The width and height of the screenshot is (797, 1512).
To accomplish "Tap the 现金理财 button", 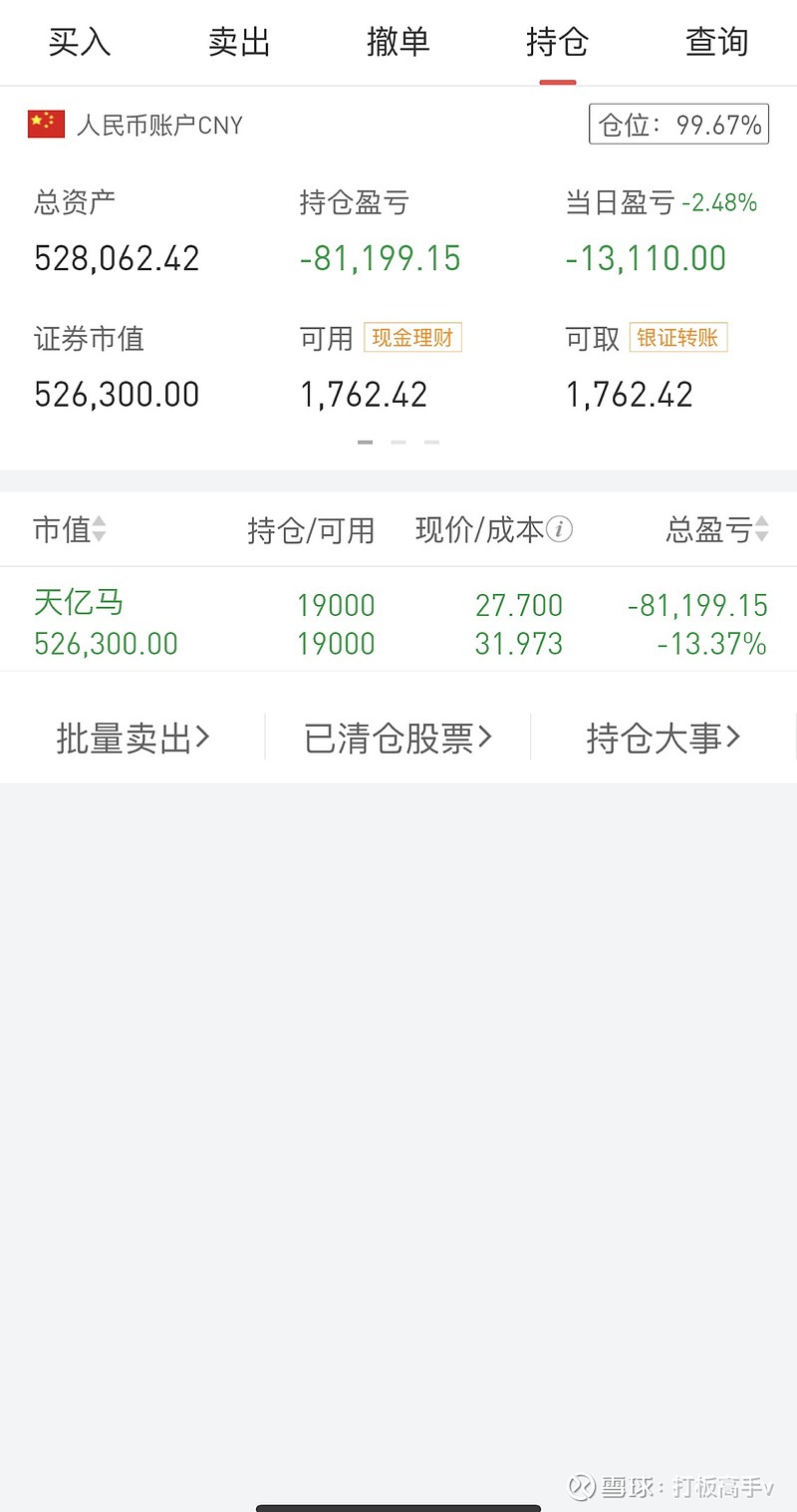I will (x=412, y=338).
